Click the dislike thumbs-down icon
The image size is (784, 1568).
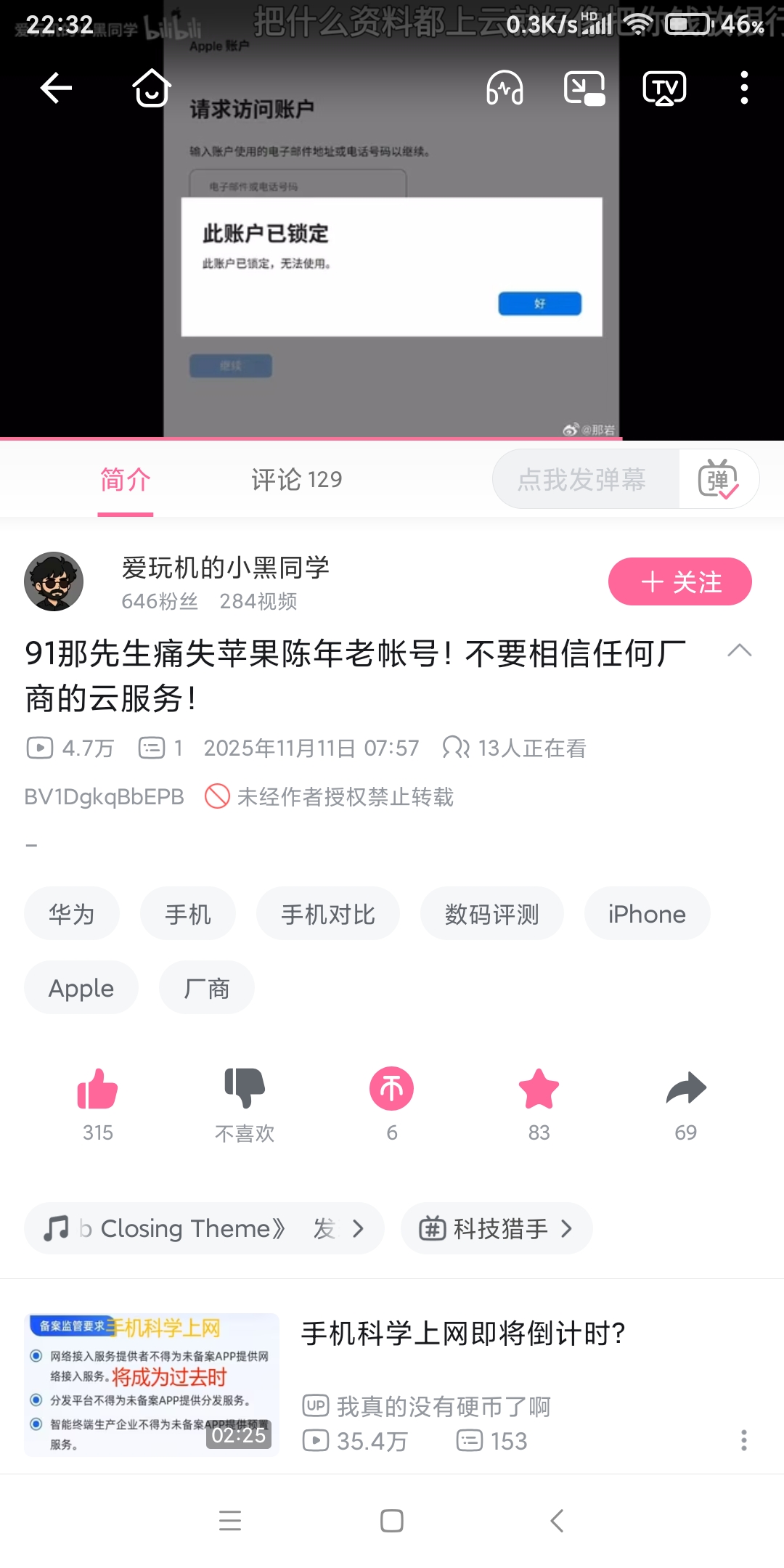coord(244,1088)
